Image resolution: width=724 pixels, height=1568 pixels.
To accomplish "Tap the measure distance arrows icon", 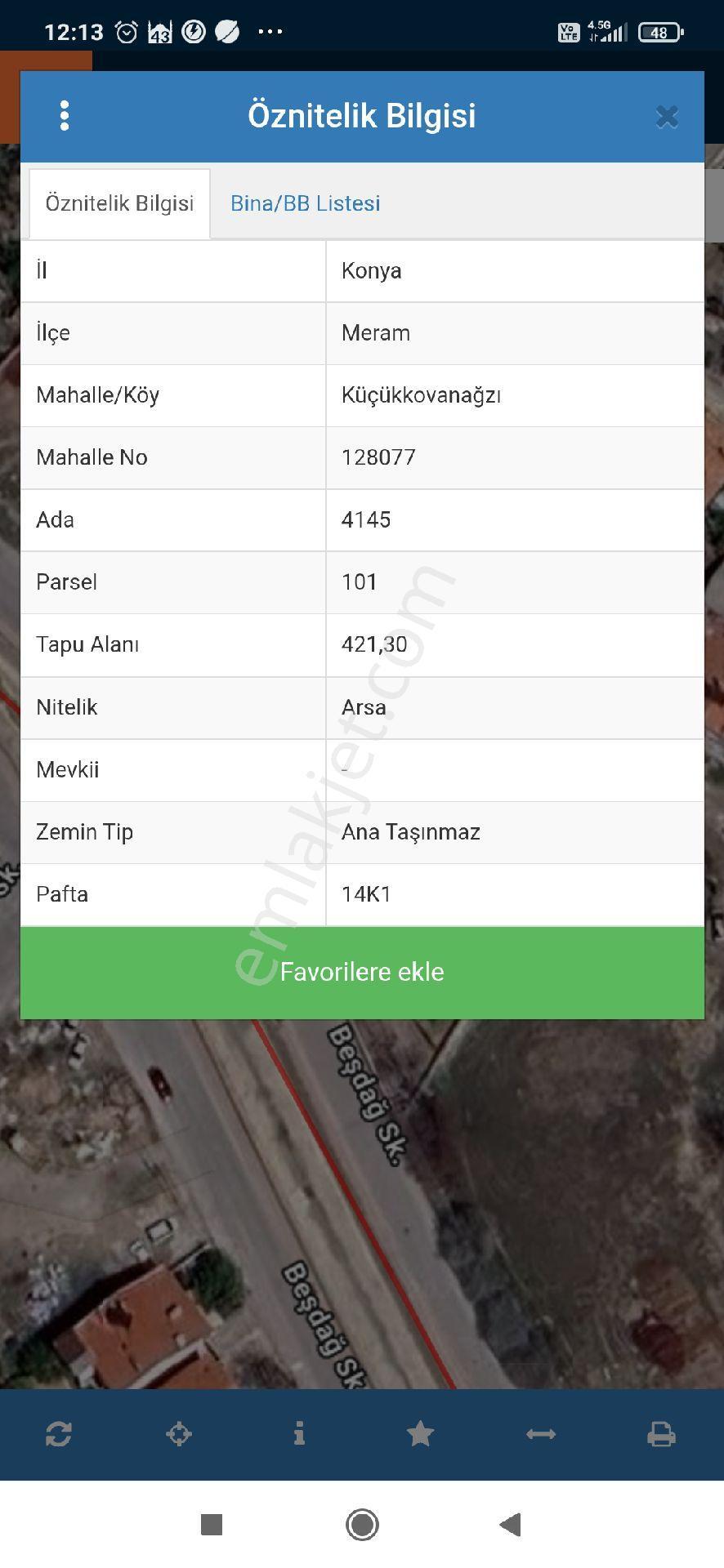I will click(x=541, y=1433).
